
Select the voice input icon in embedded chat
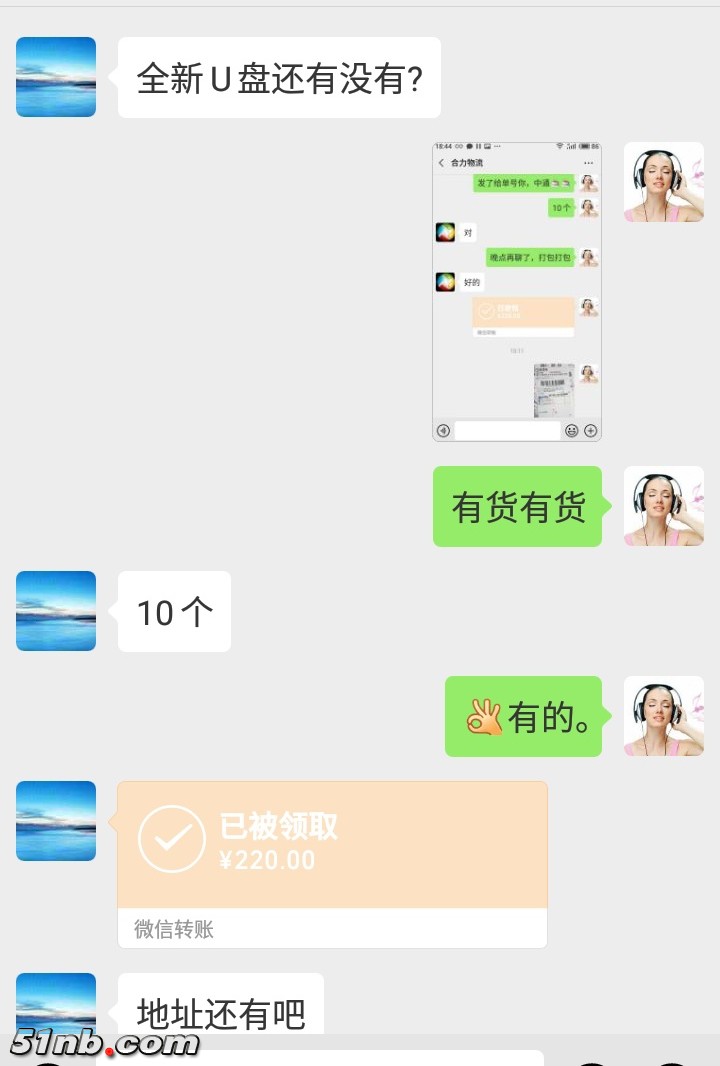443,430
